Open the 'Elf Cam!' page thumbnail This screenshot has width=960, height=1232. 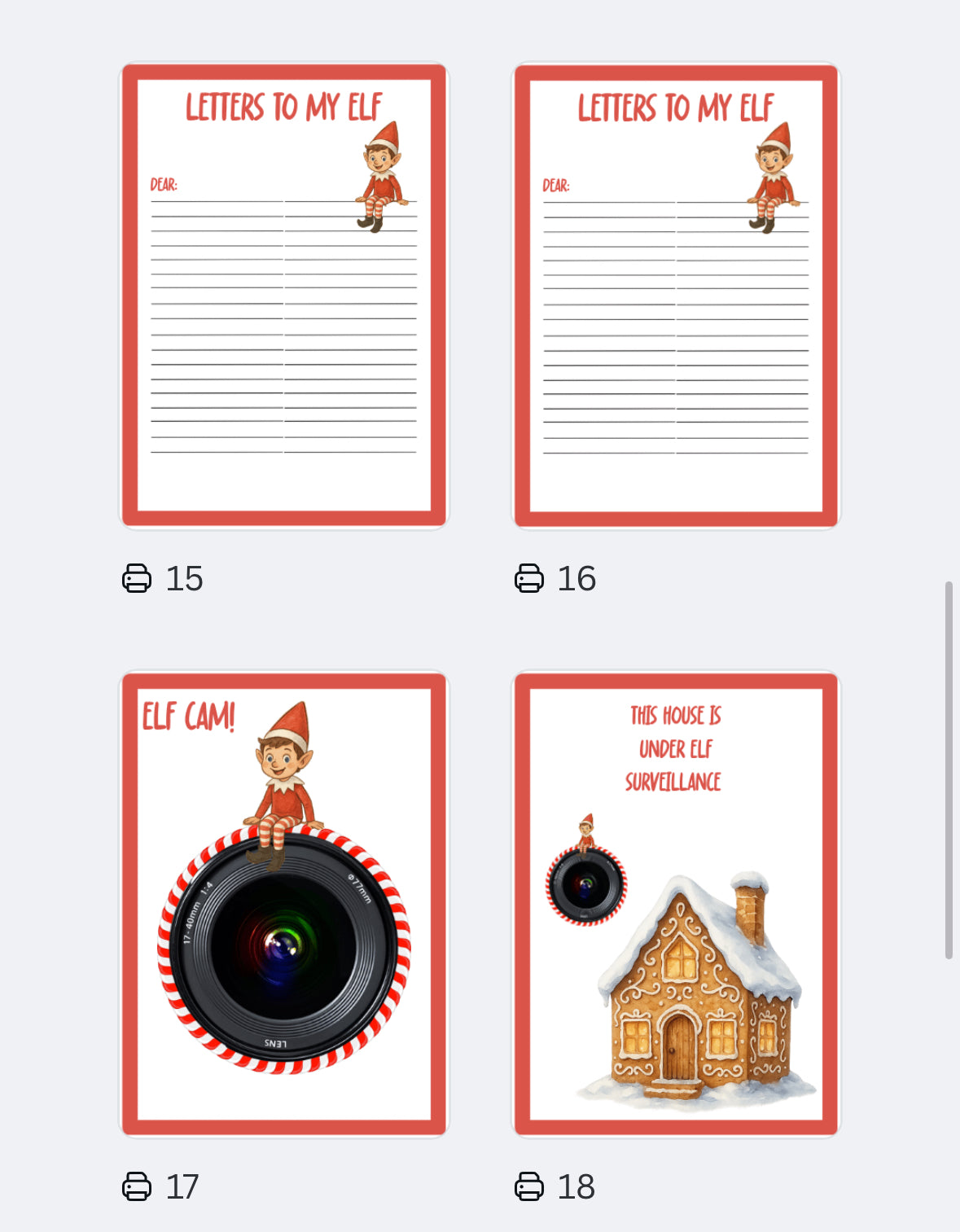tap(283, 904)
